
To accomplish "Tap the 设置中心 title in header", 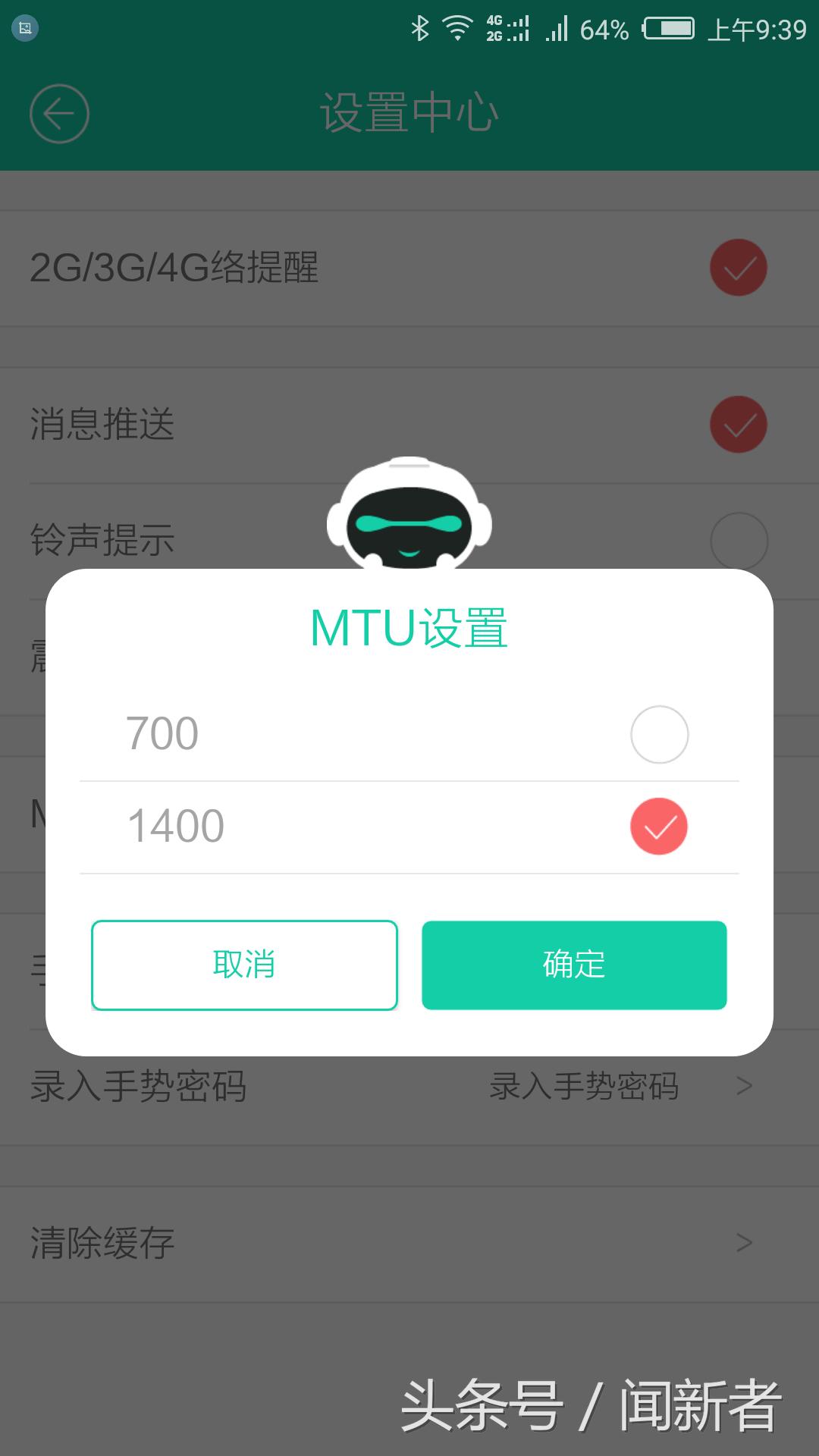I will point(409,112).
